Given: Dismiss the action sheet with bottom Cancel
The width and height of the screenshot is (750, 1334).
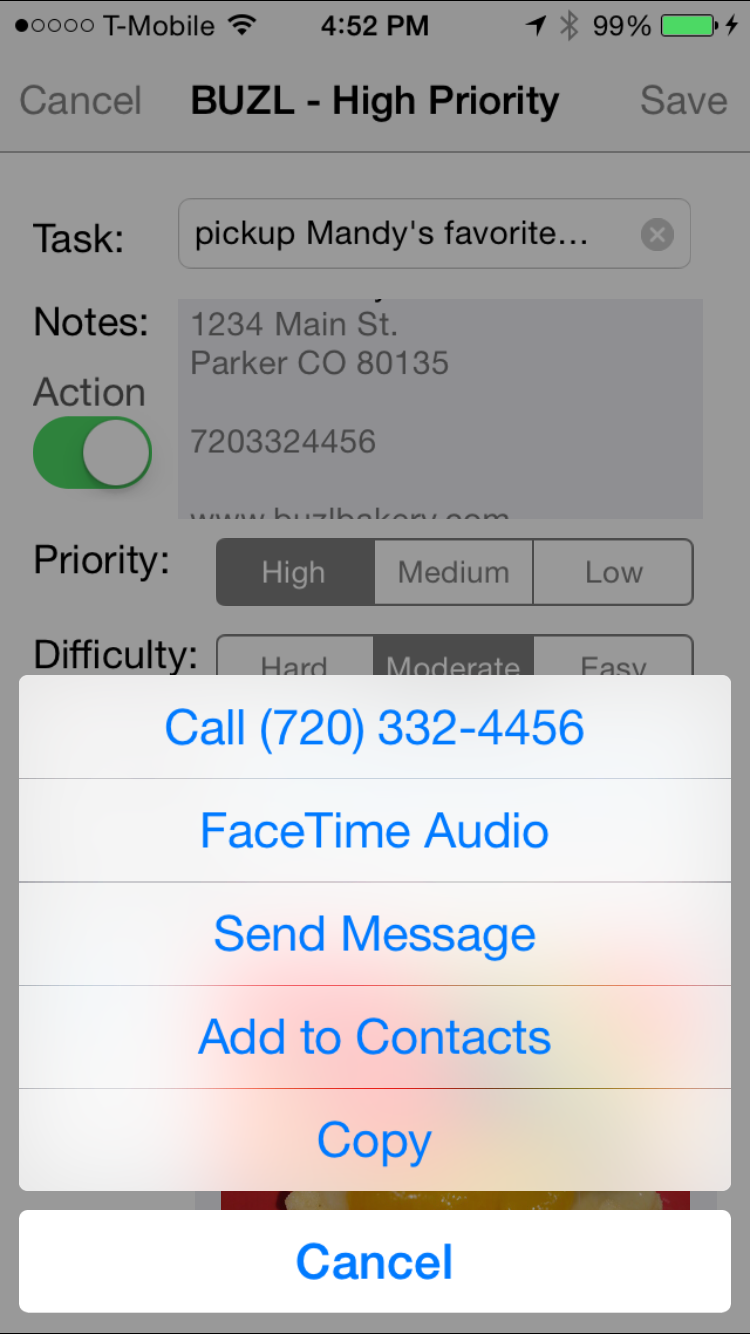Looking at the screenshot, I should point(375,1261).
